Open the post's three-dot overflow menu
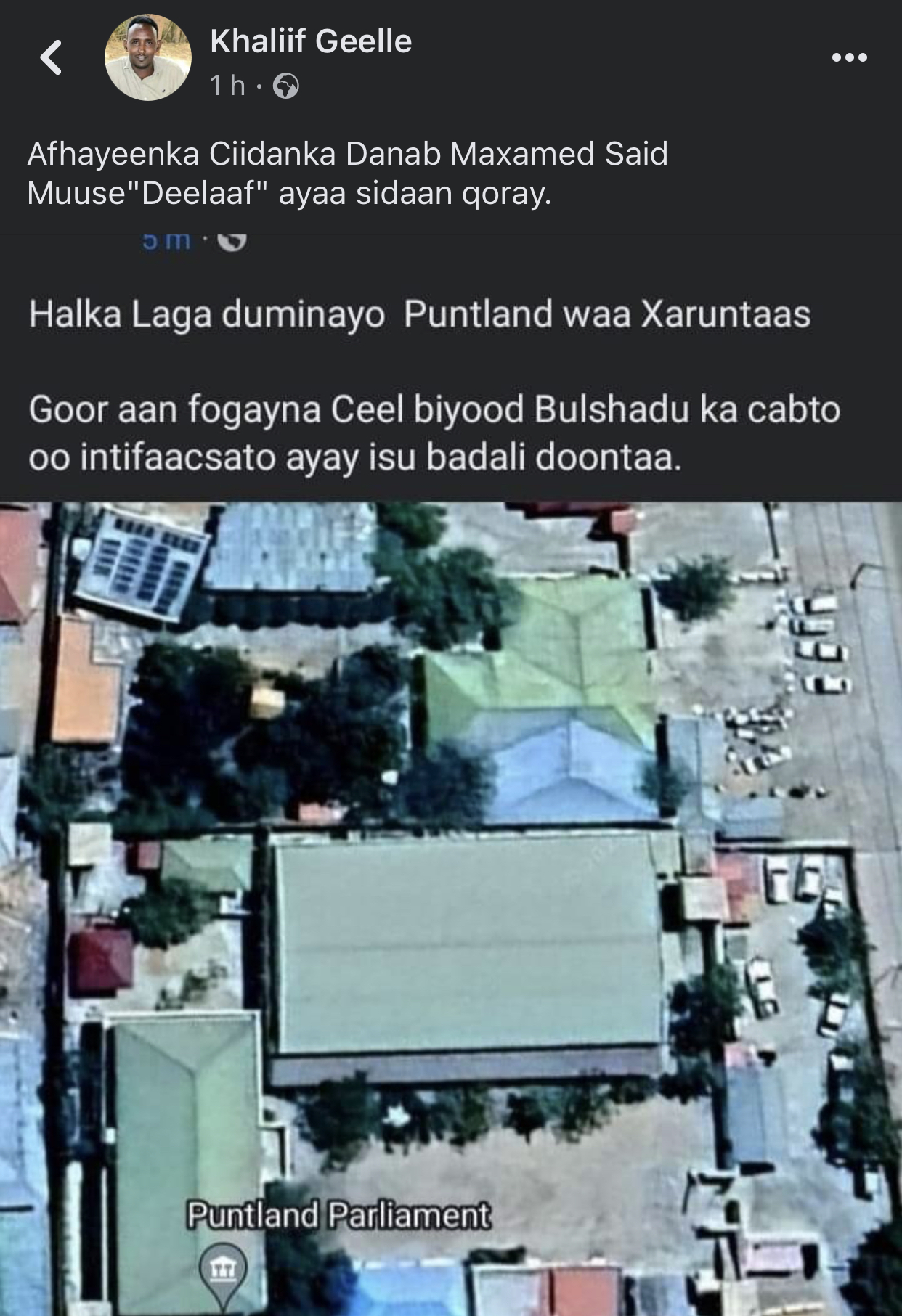 point(849,57)
